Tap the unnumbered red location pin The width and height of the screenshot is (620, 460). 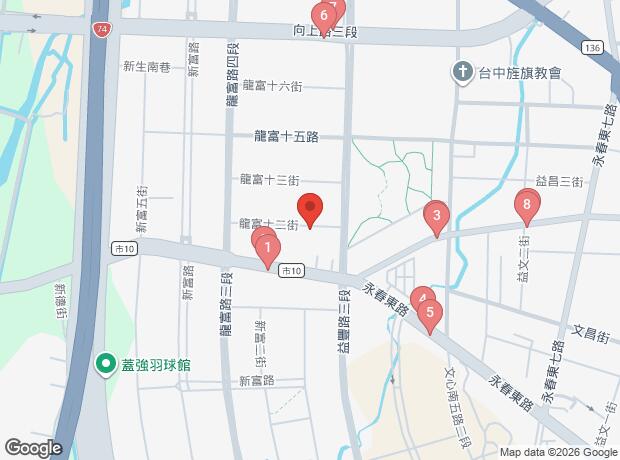point(311,209)
